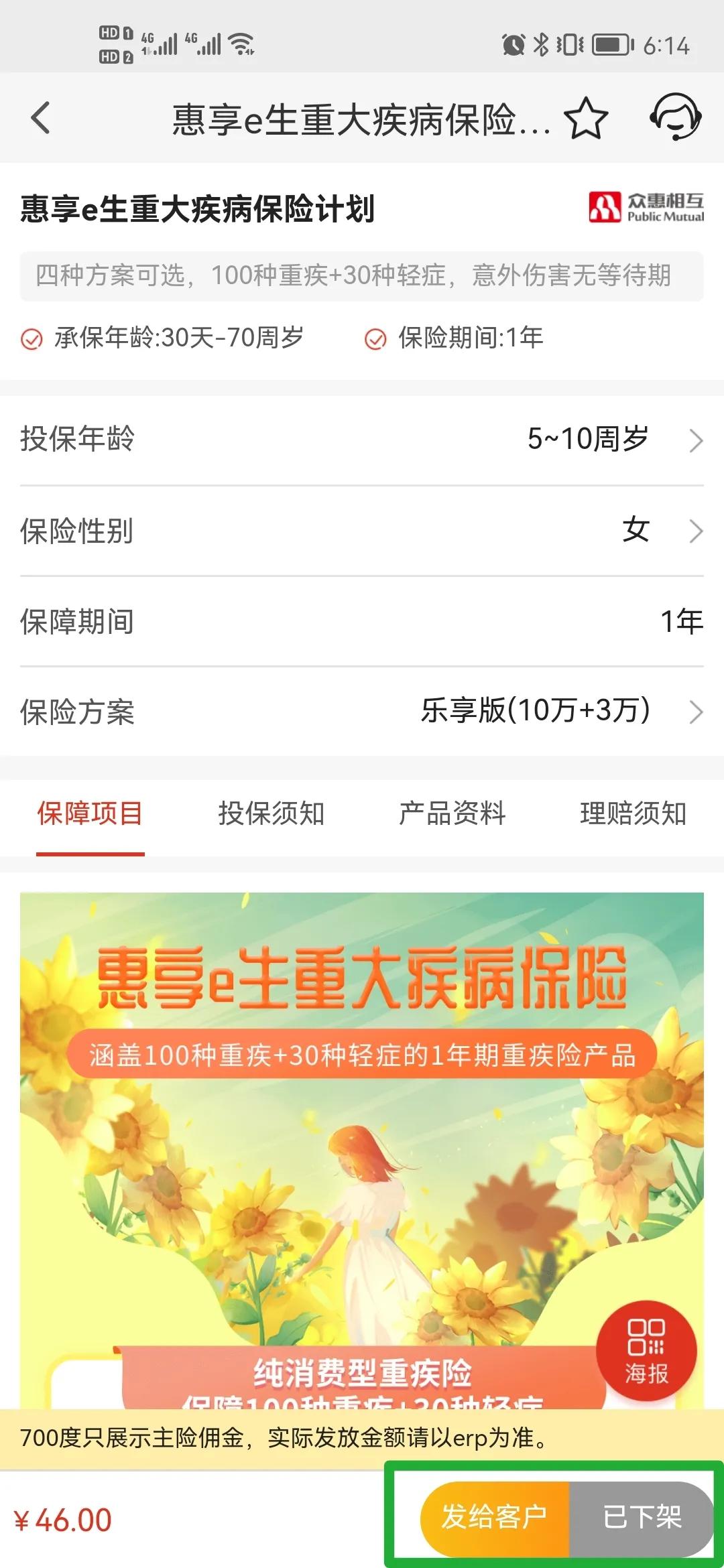Tap 发给客户 to send to customer

(x=495, y=1516)
